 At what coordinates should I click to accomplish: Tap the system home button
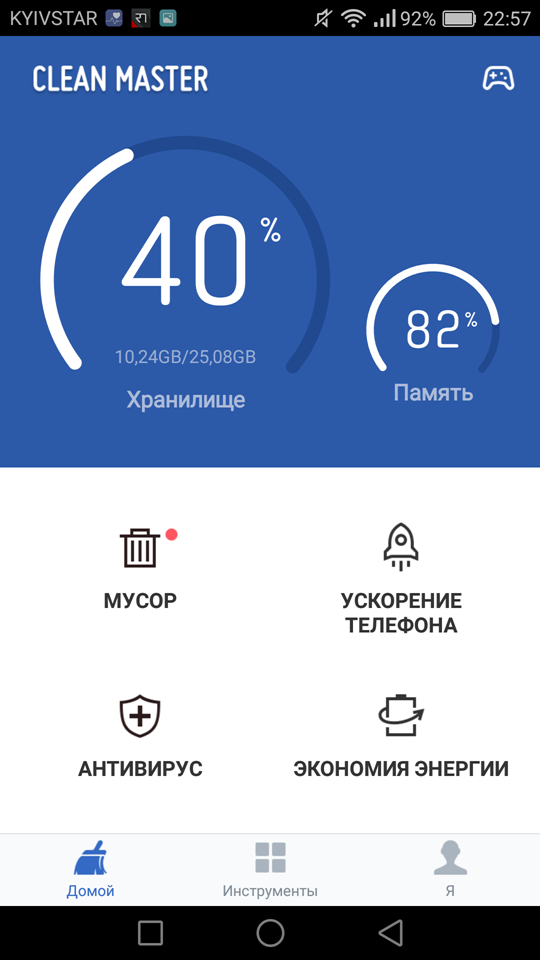[270, 933]
